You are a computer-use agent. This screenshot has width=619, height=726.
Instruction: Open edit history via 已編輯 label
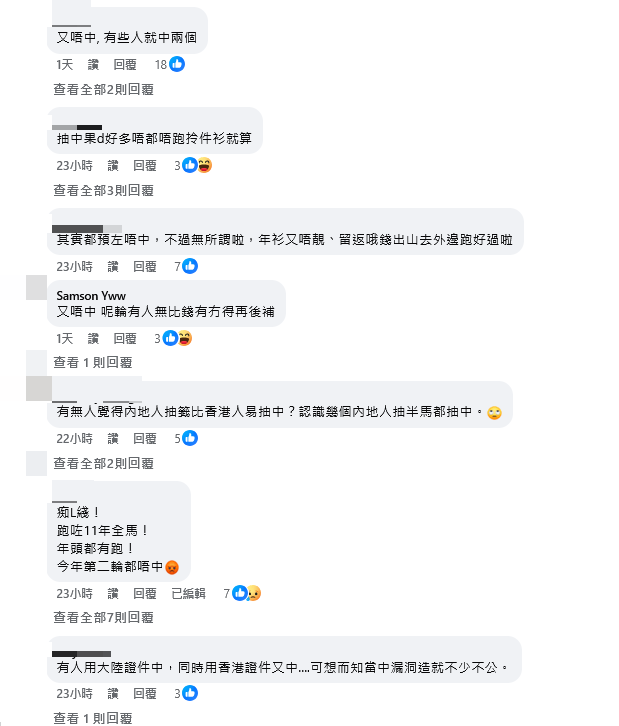(x=188, y=593)
